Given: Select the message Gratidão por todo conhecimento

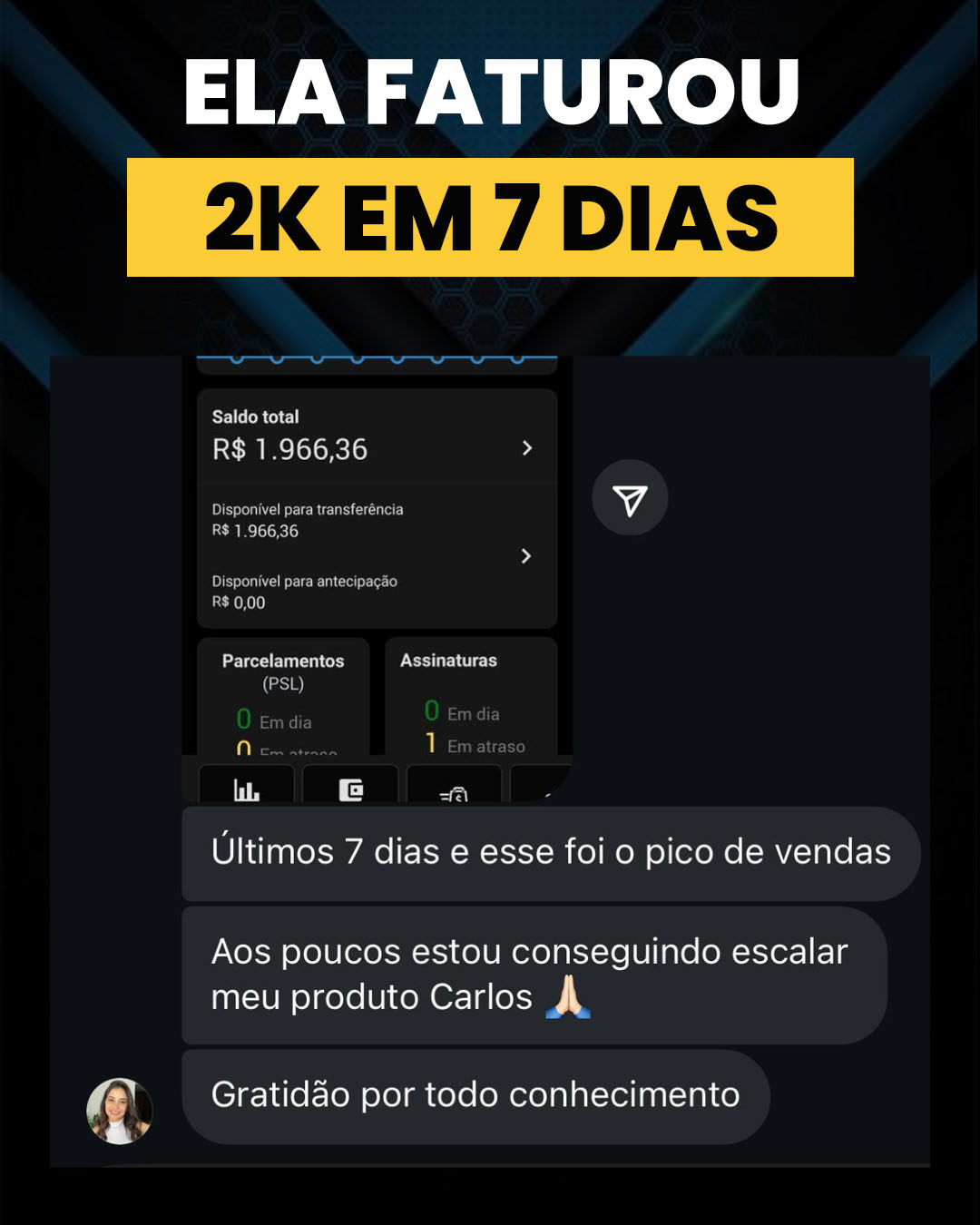Looking at the screenshot, I should click(x=475, y=1095).
